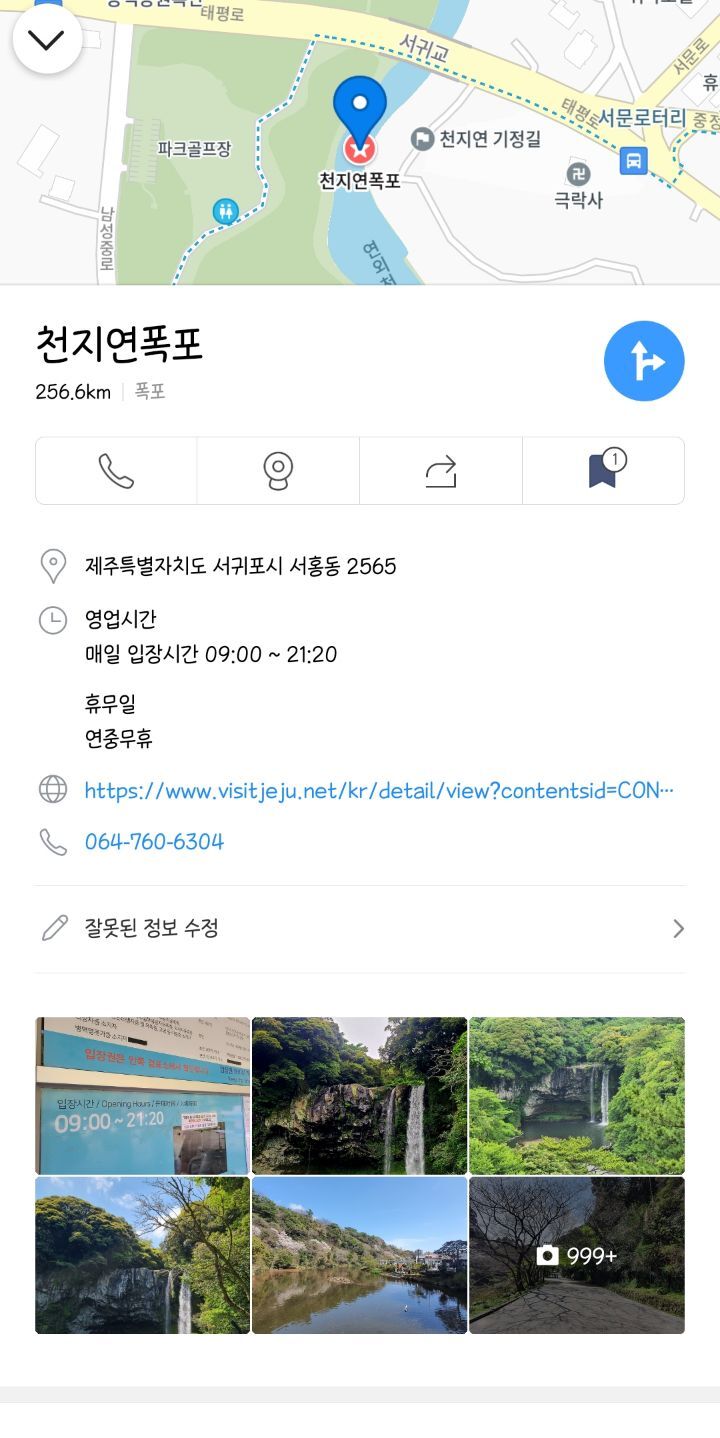Screen dimensions: 720x1438
Task: View the 999+ photo gallery tile
Action: coord(577,1255)
